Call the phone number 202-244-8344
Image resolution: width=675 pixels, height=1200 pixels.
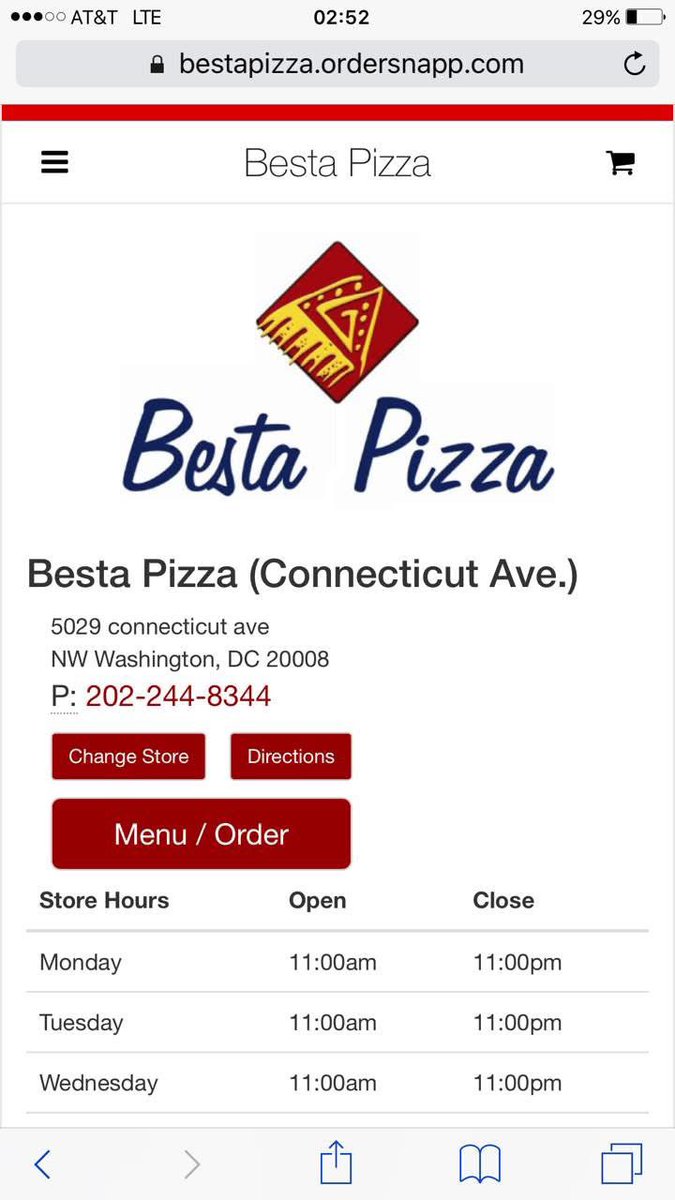pos(178,696)
